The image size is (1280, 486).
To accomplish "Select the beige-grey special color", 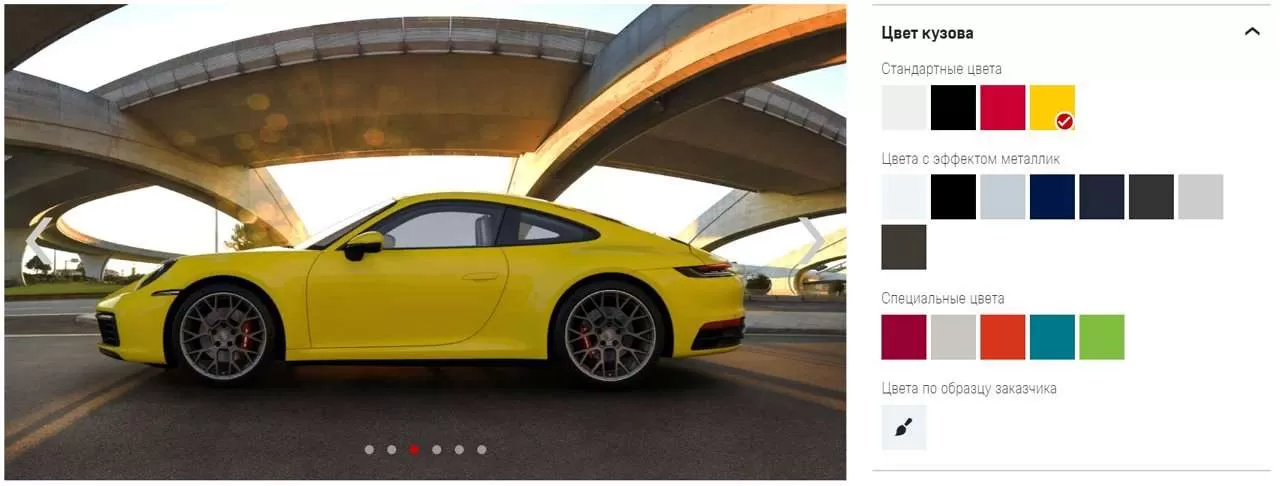I will coord(953,337).
